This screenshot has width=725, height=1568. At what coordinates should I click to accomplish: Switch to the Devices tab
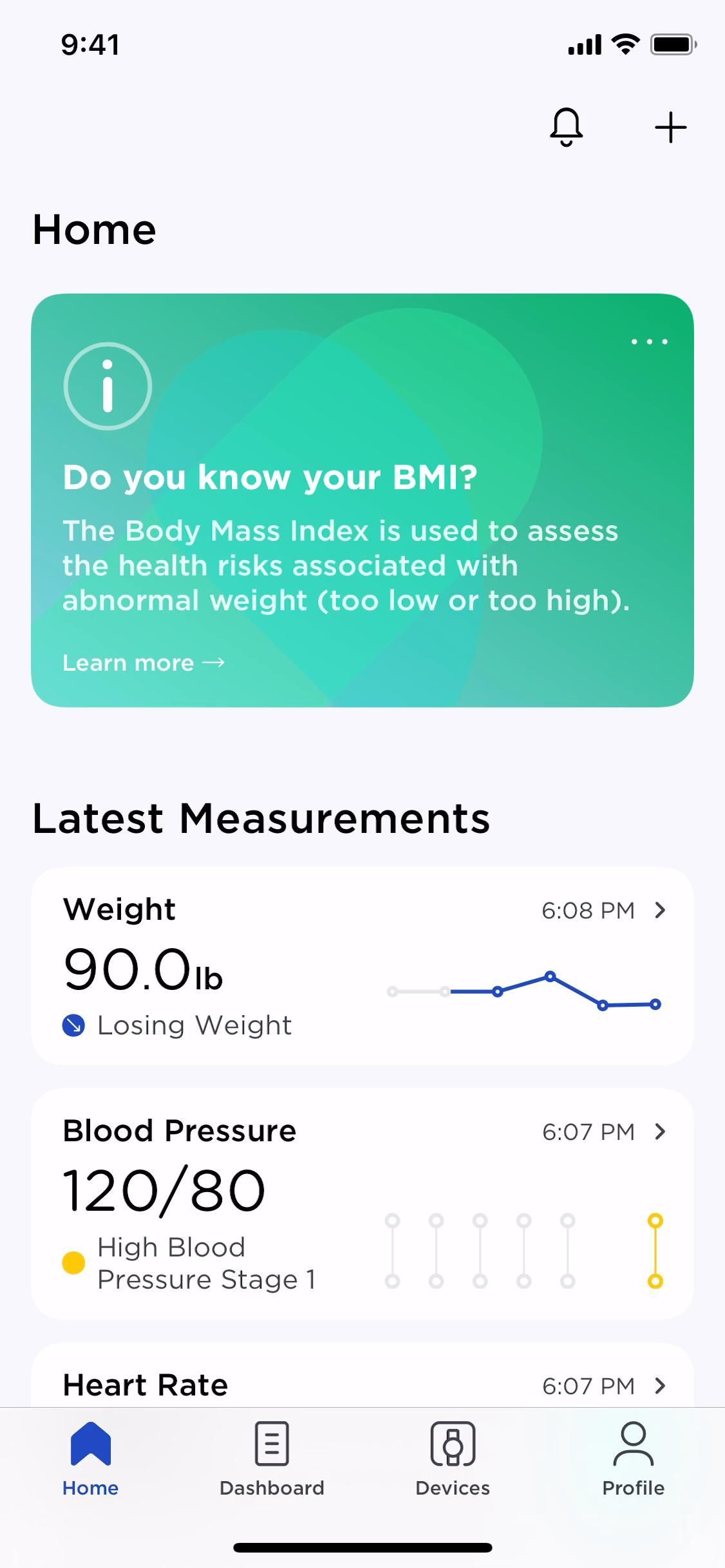453,1460
